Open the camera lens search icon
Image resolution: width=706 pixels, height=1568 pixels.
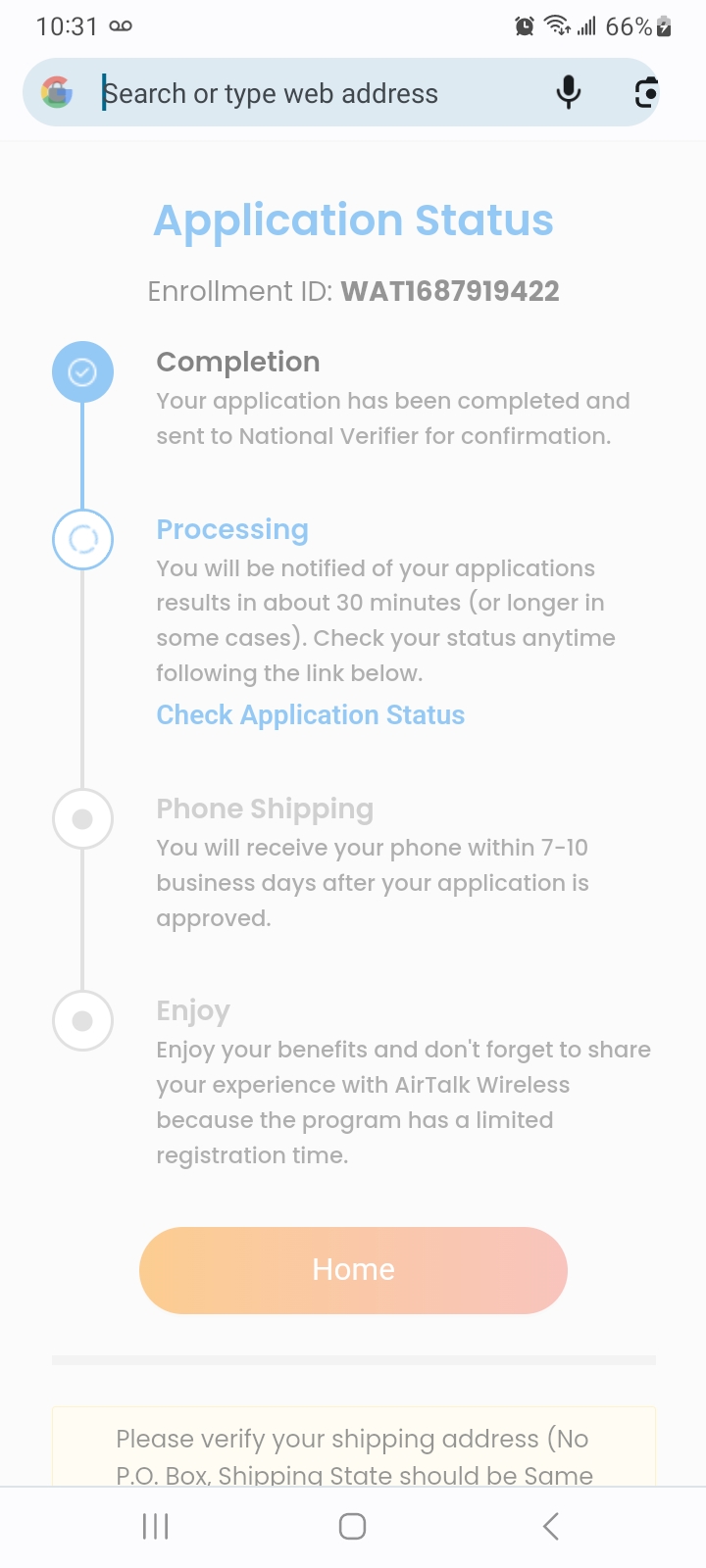(645, 92)
